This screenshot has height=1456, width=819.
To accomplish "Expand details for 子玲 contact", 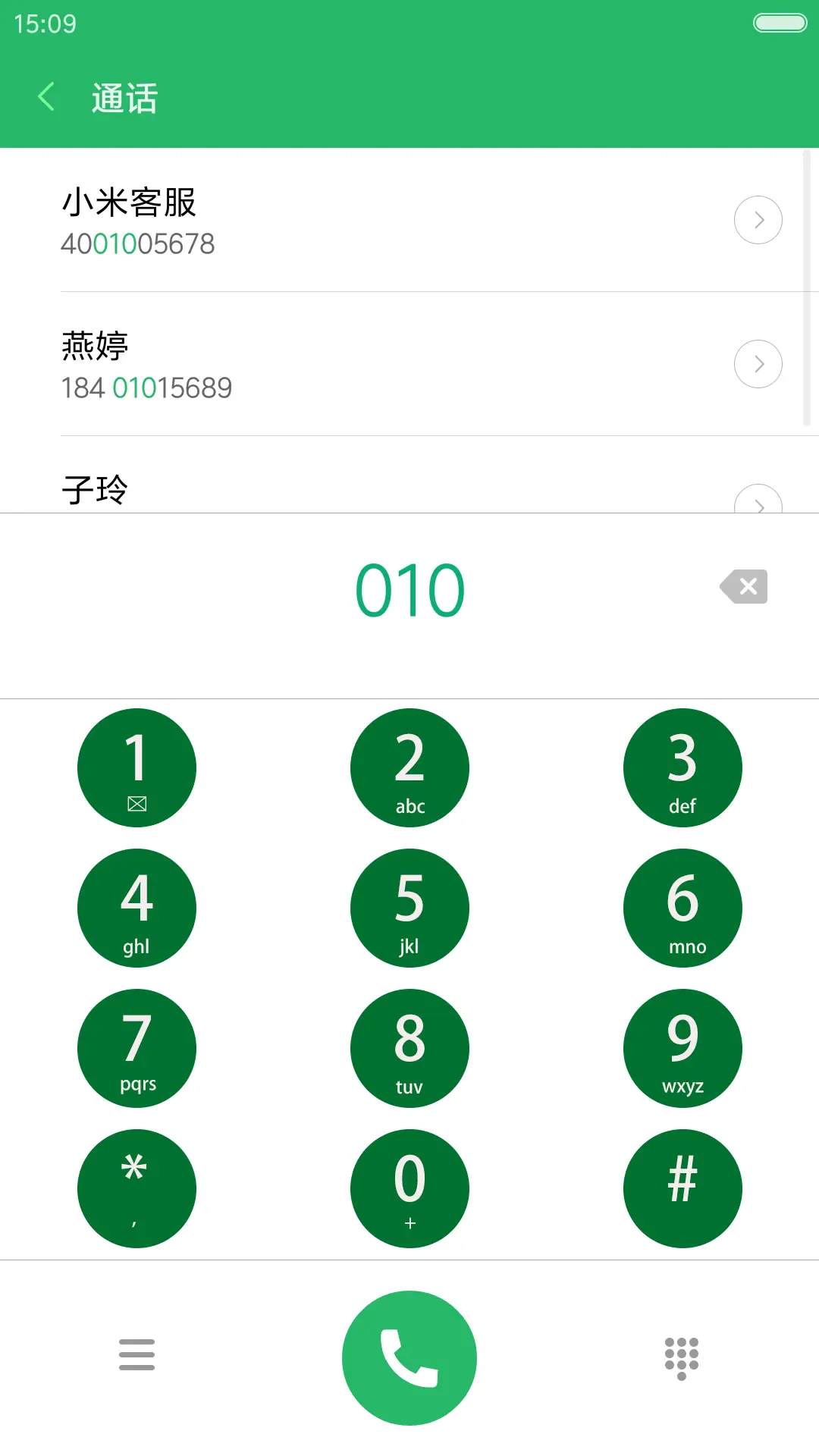I will [x=758, y=504].
